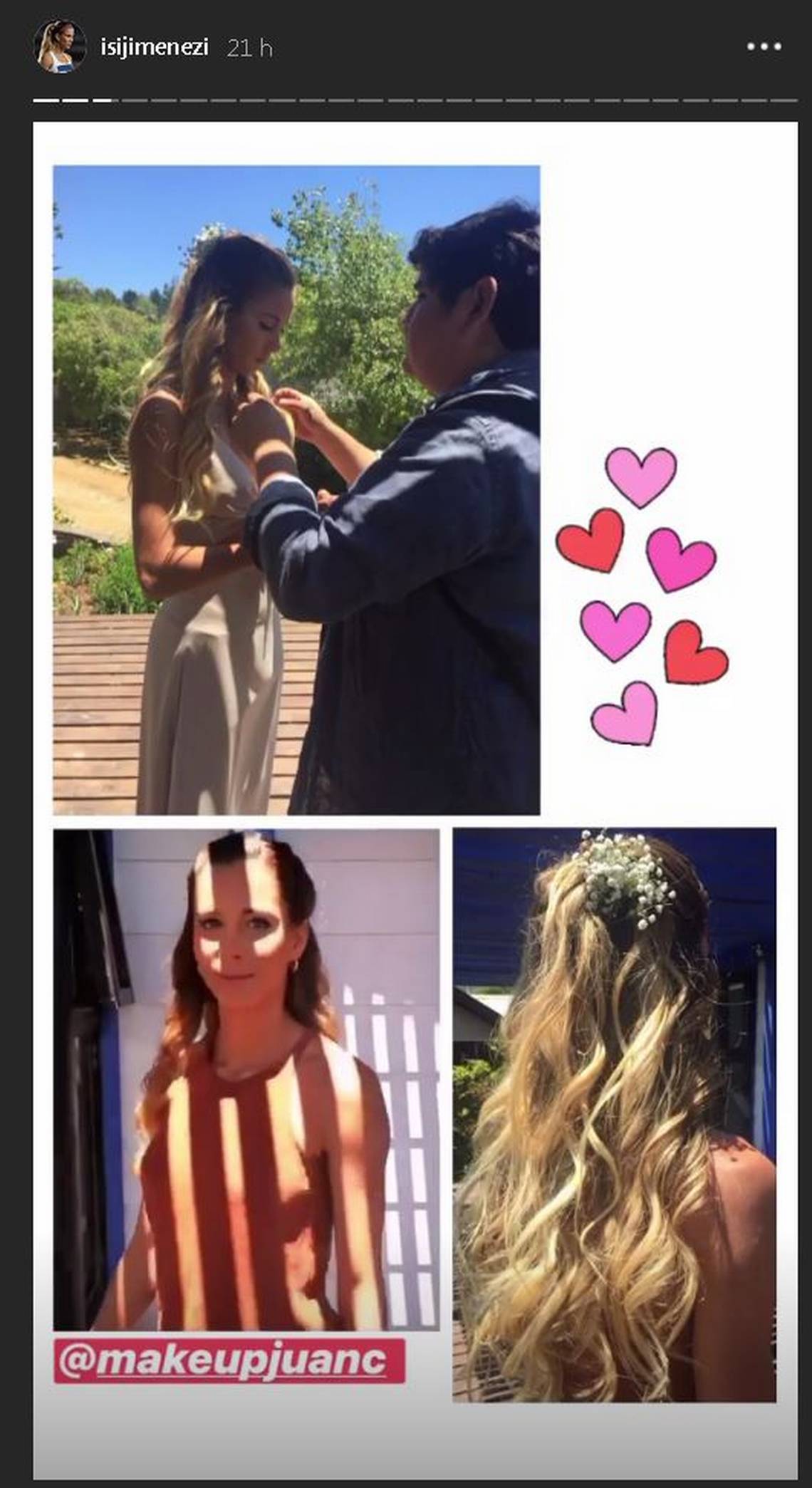Open the three-dot overflow menu

click(764, 47)
